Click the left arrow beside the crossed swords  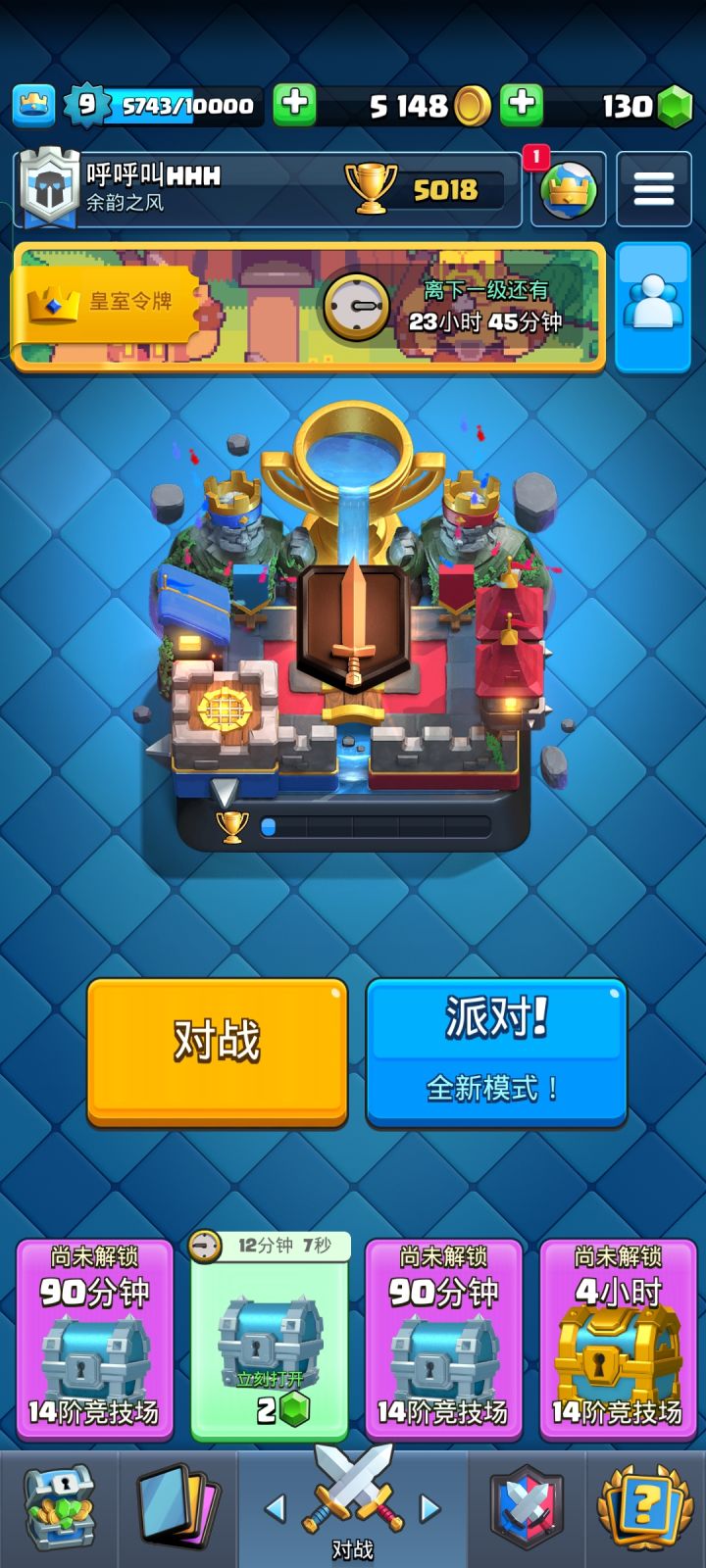pos(277,1509)
